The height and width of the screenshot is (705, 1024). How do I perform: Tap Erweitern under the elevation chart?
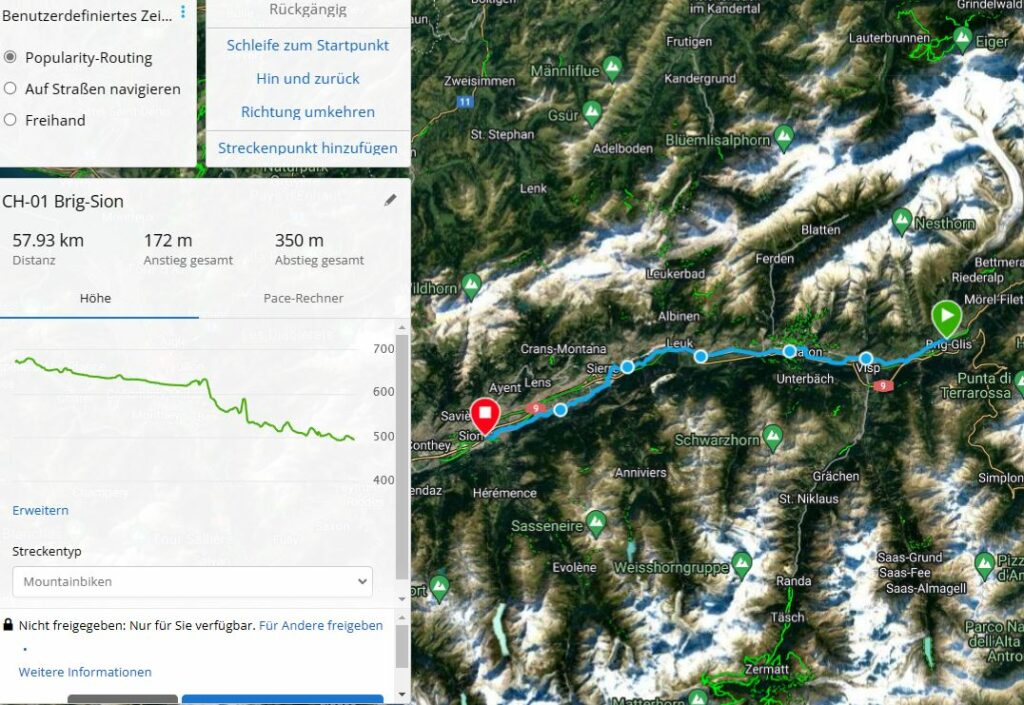point(40,510)
